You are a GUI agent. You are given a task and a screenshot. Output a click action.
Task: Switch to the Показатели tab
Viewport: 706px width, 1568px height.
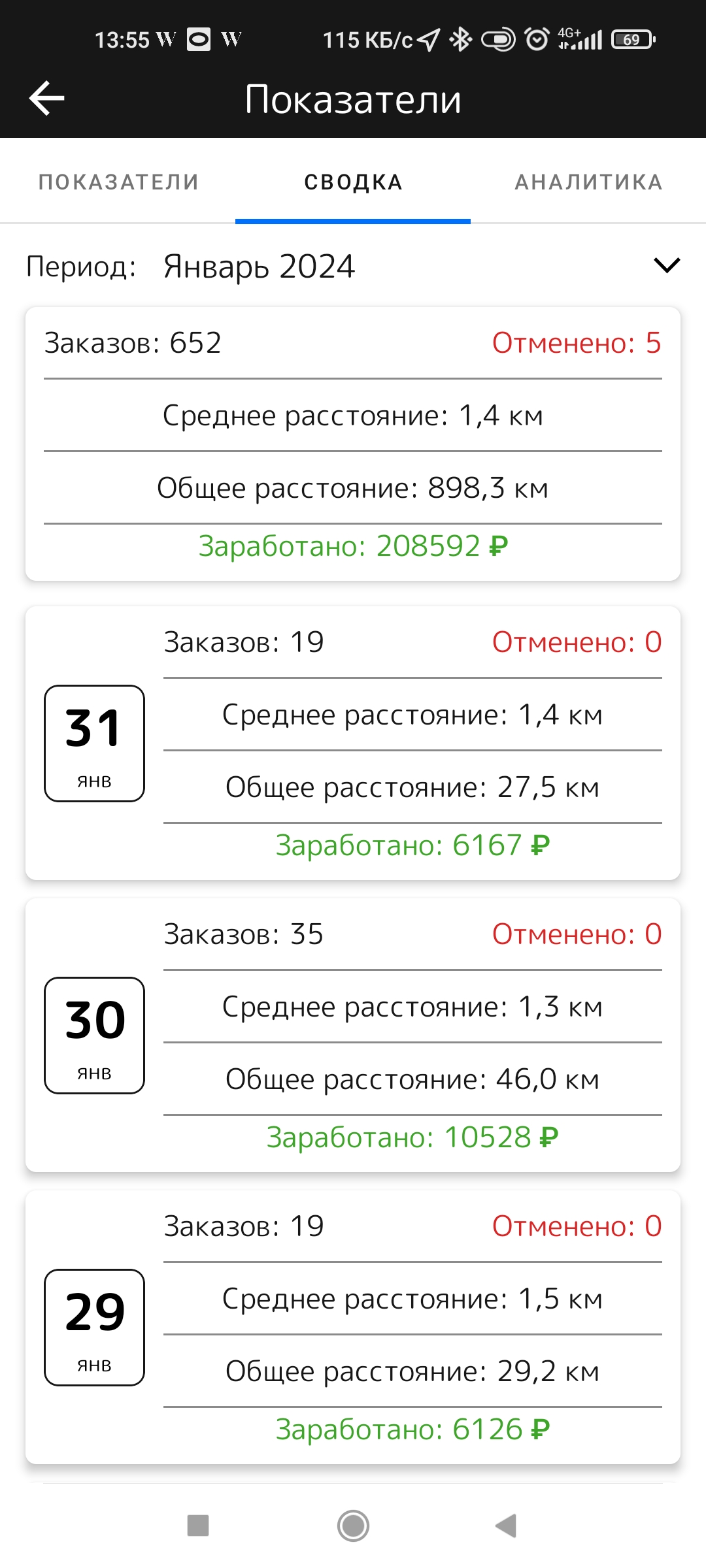tap(118, 182)
